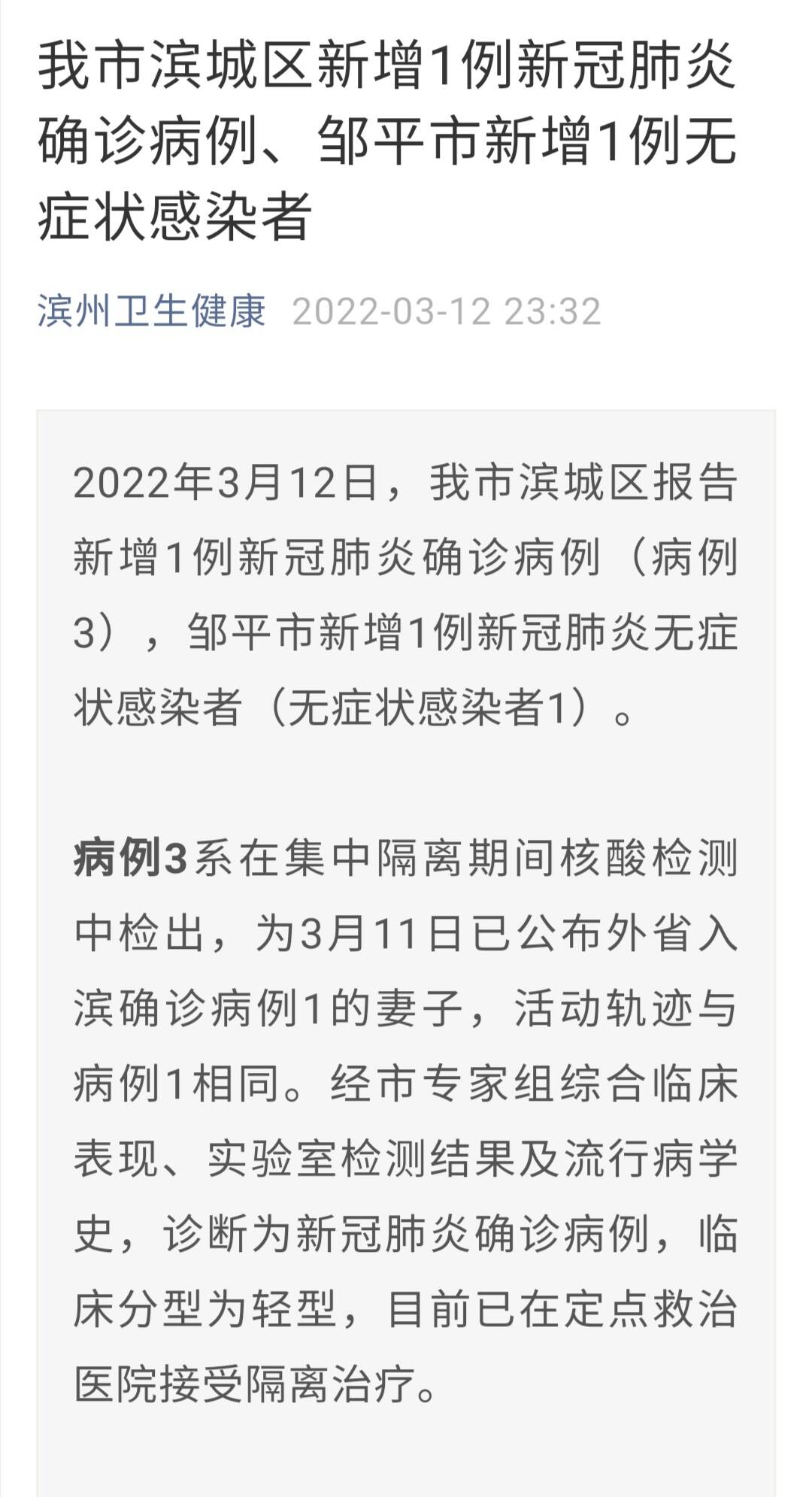Open the 滨州卫生健康 account link
The width and height of the screenshot is (812, 1497).
[x=152, y=311]
